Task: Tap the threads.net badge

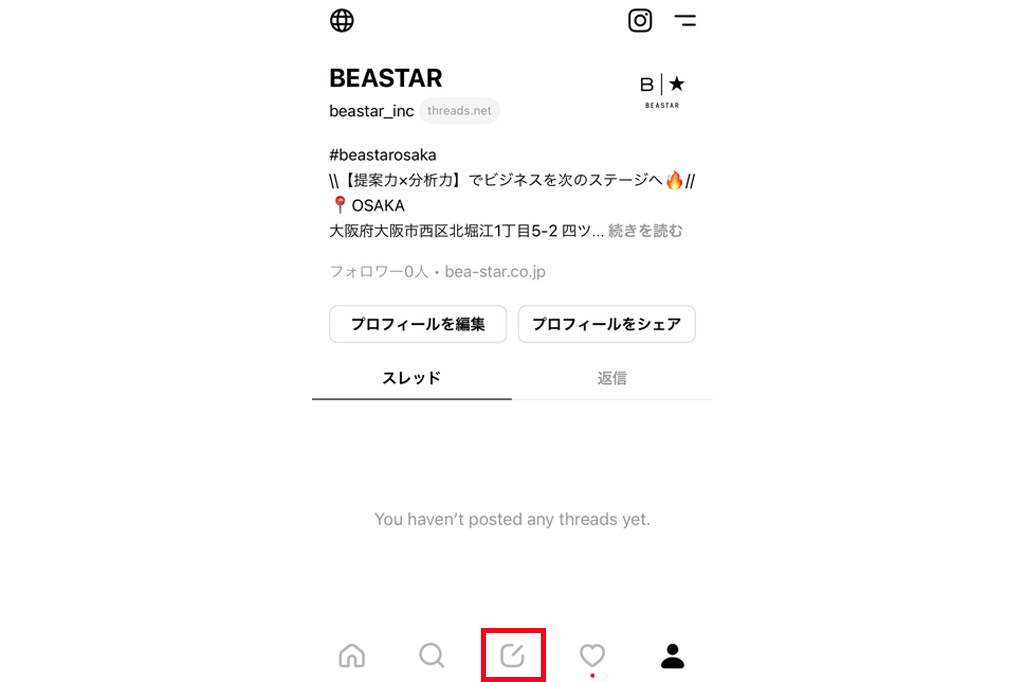Action: point(459,111)
